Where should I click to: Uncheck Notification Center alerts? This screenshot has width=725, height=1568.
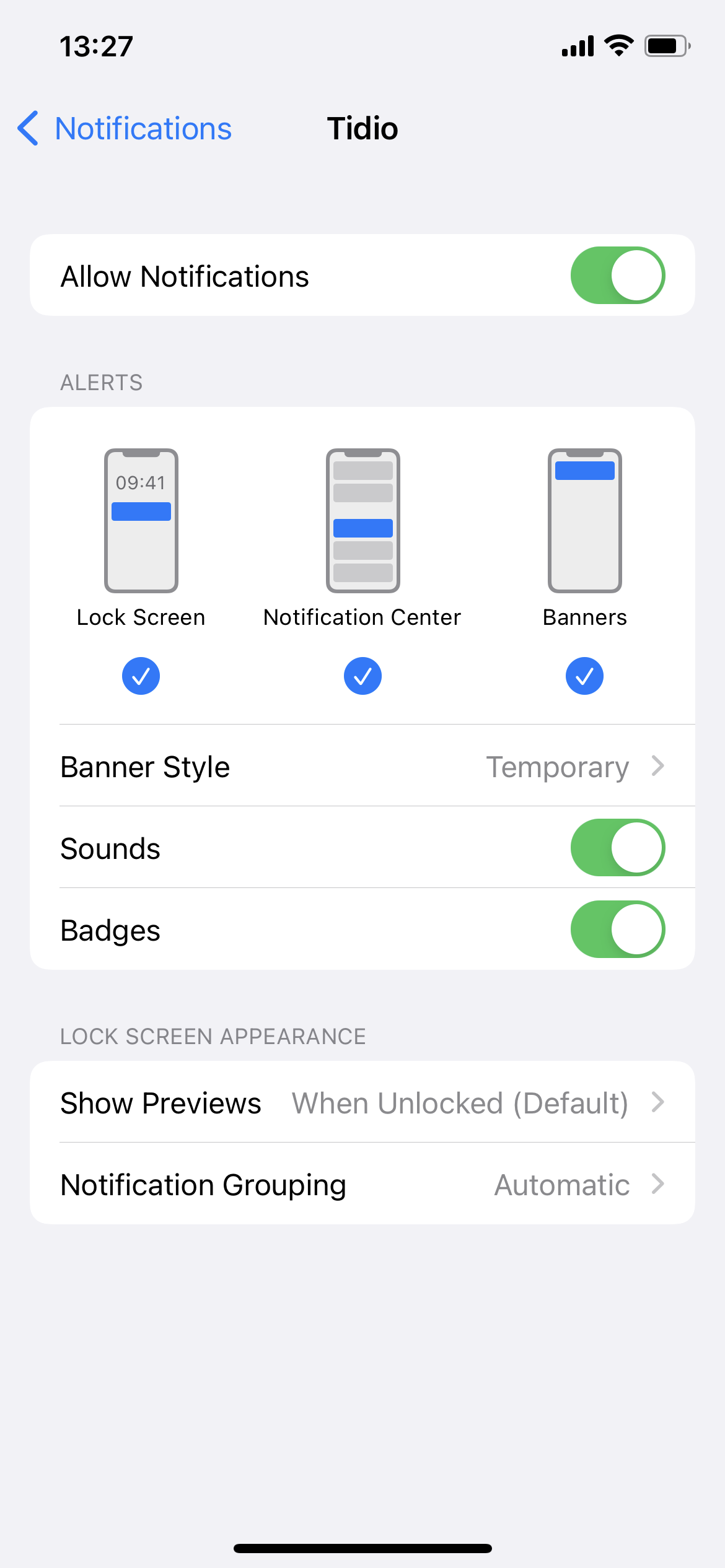(362, 676)
